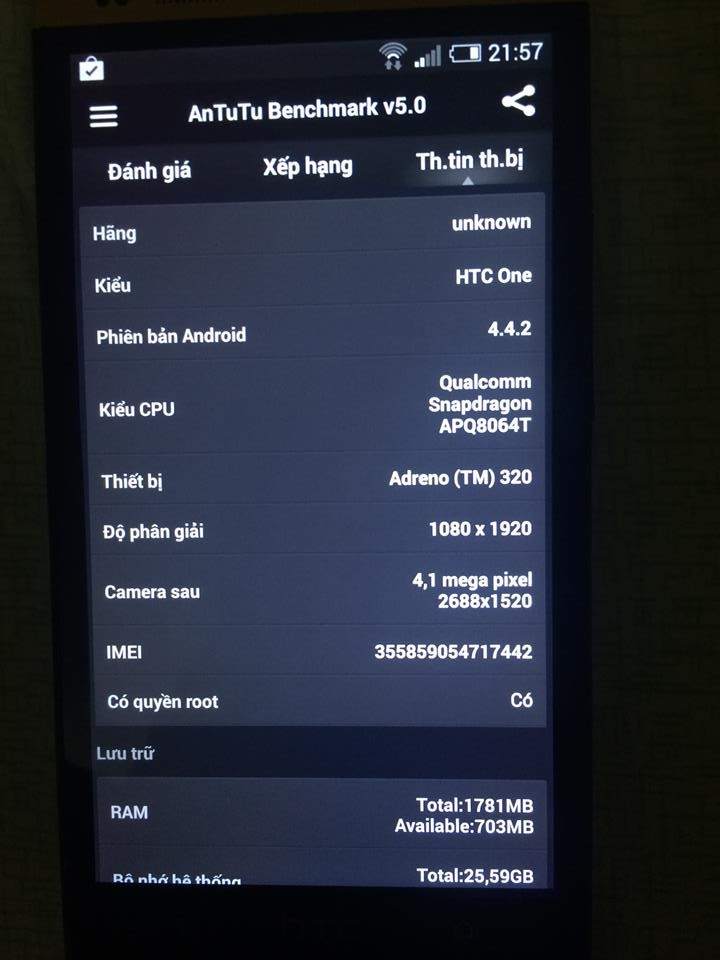Share the benchmark info

(x=518, y=102)
